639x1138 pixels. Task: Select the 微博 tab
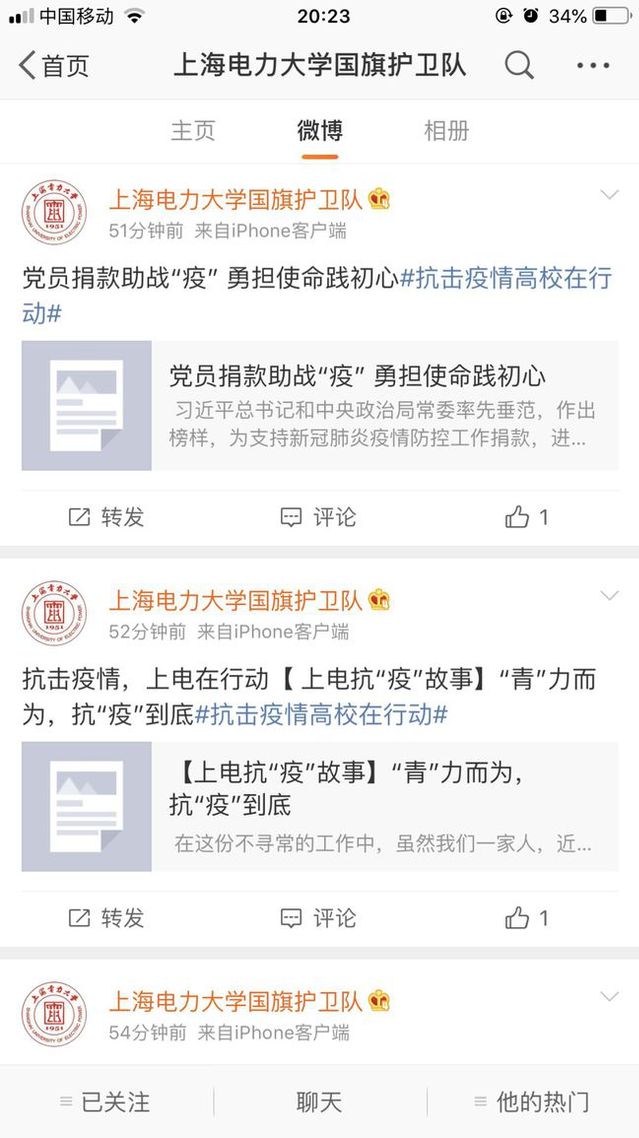(x=320, y=131)
